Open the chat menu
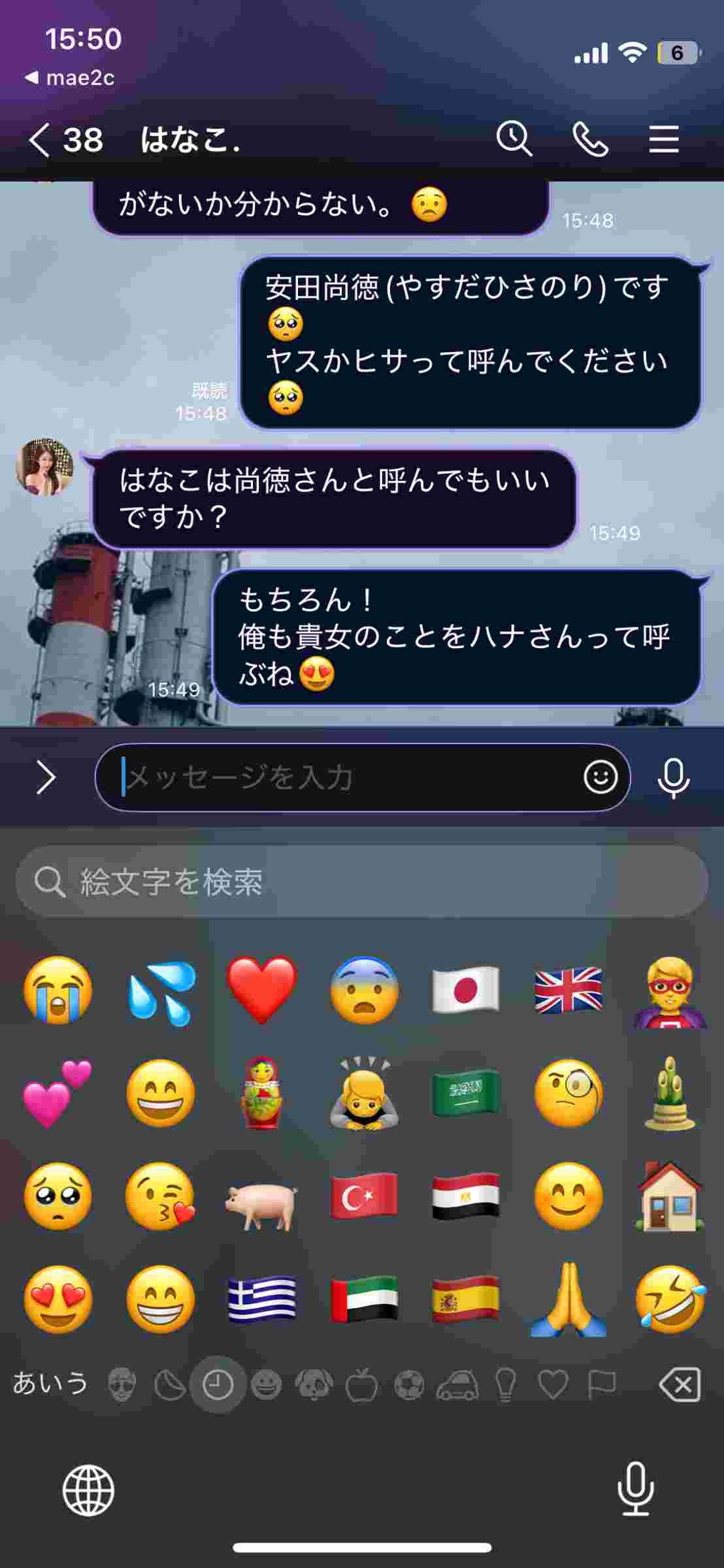Viewport: 724px width, 1568px height. (x=664, y=139)
